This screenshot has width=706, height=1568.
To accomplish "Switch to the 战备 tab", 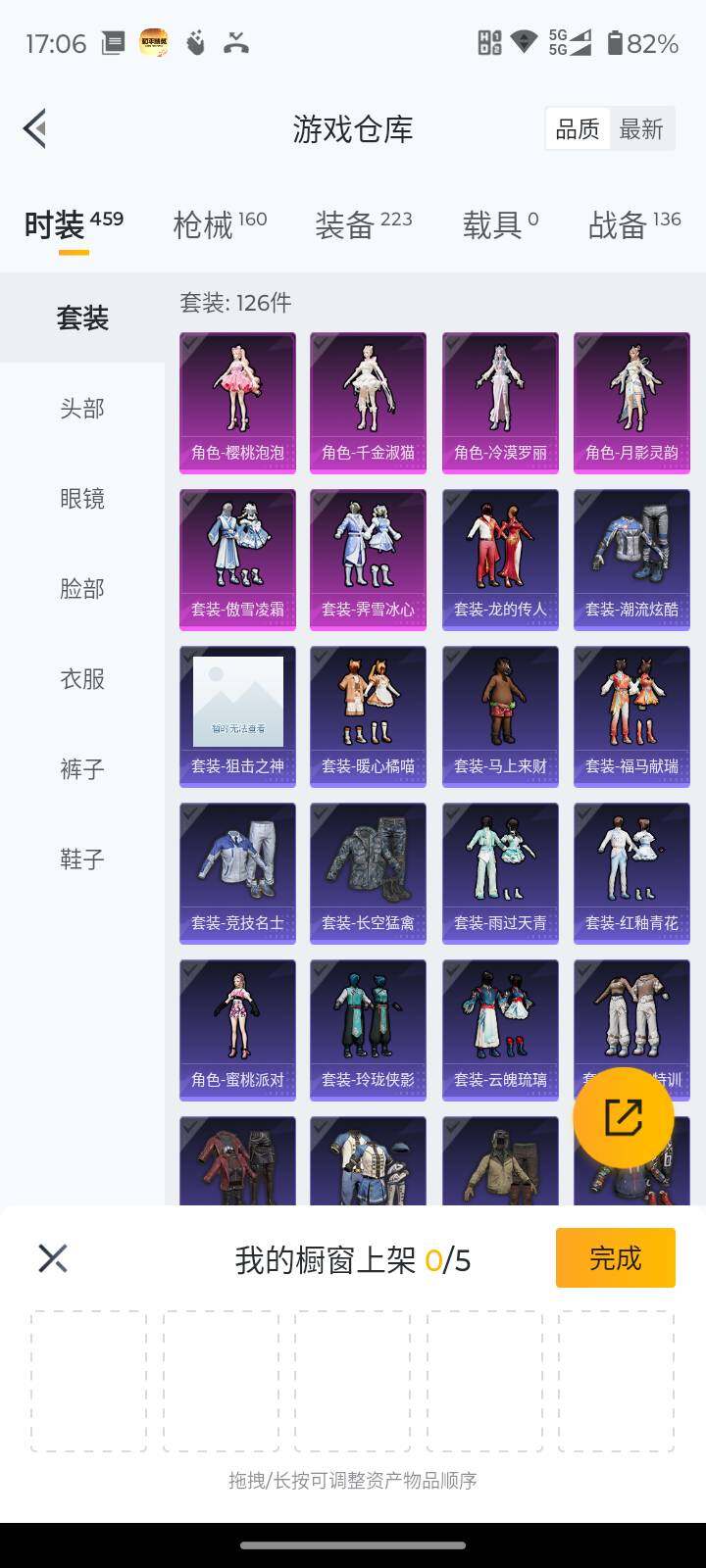I will tap(634, 224).
